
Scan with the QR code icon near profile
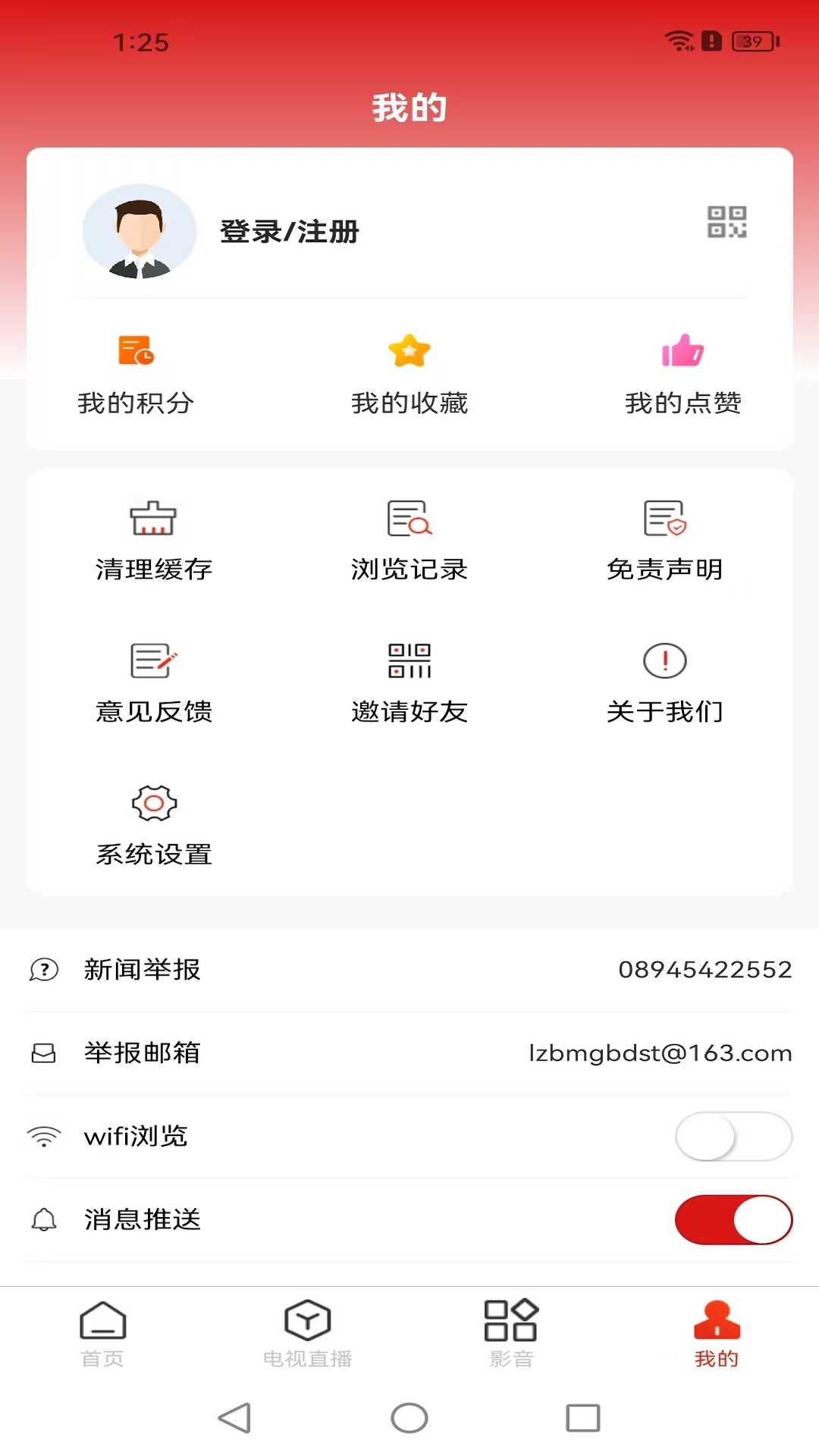(x=726, y=222)
